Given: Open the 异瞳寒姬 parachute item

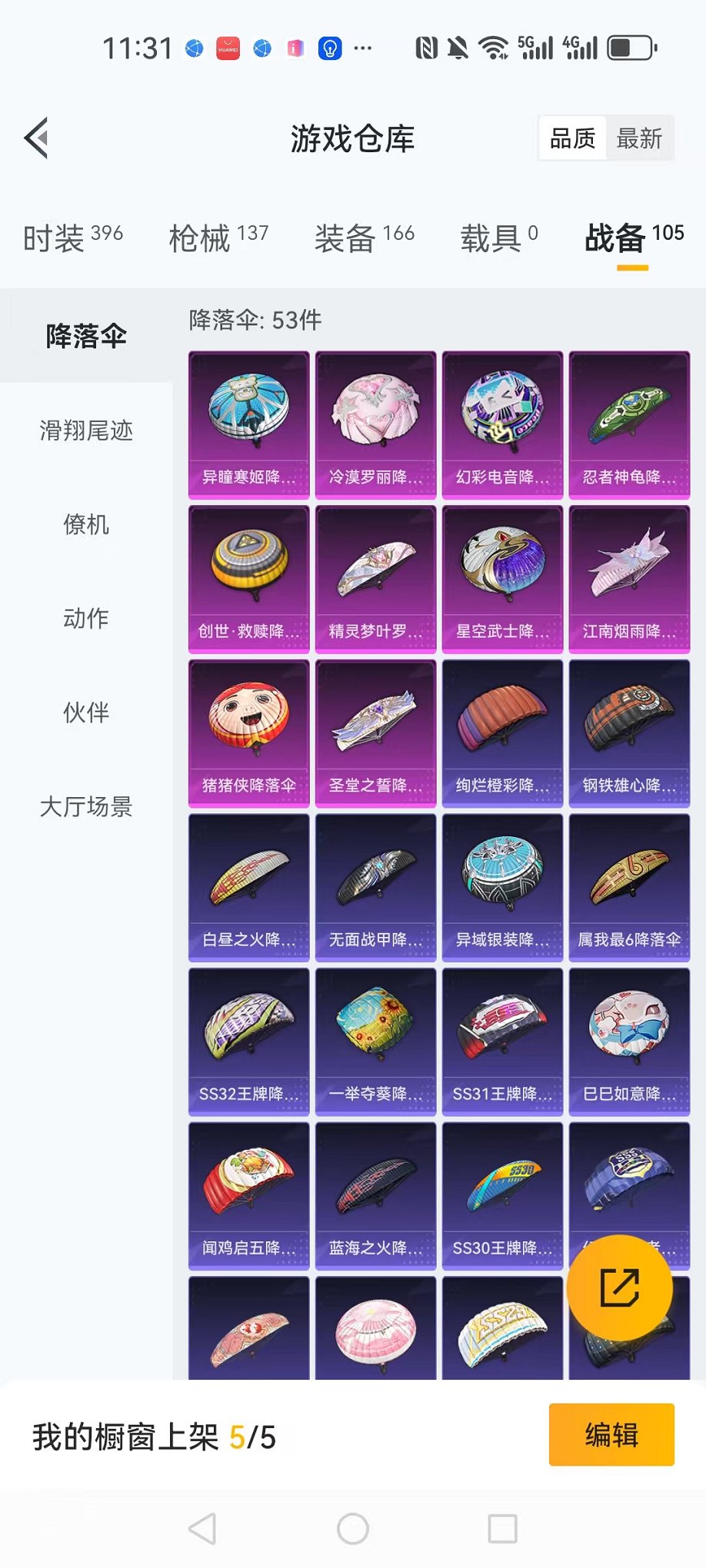Looking at the screenshot, I should [x=248, y=425].
